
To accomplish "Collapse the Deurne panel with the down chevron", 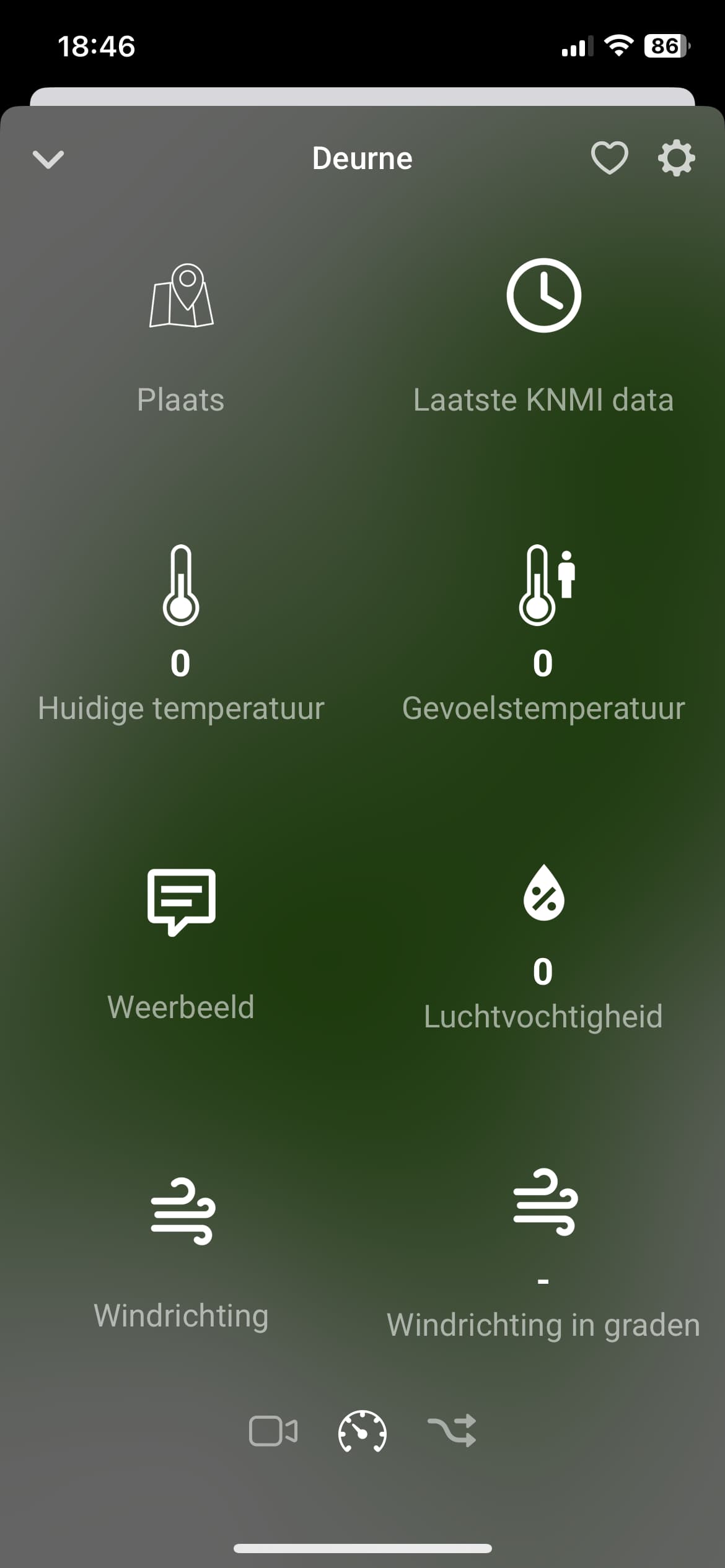I will click(x=48, y=159).
